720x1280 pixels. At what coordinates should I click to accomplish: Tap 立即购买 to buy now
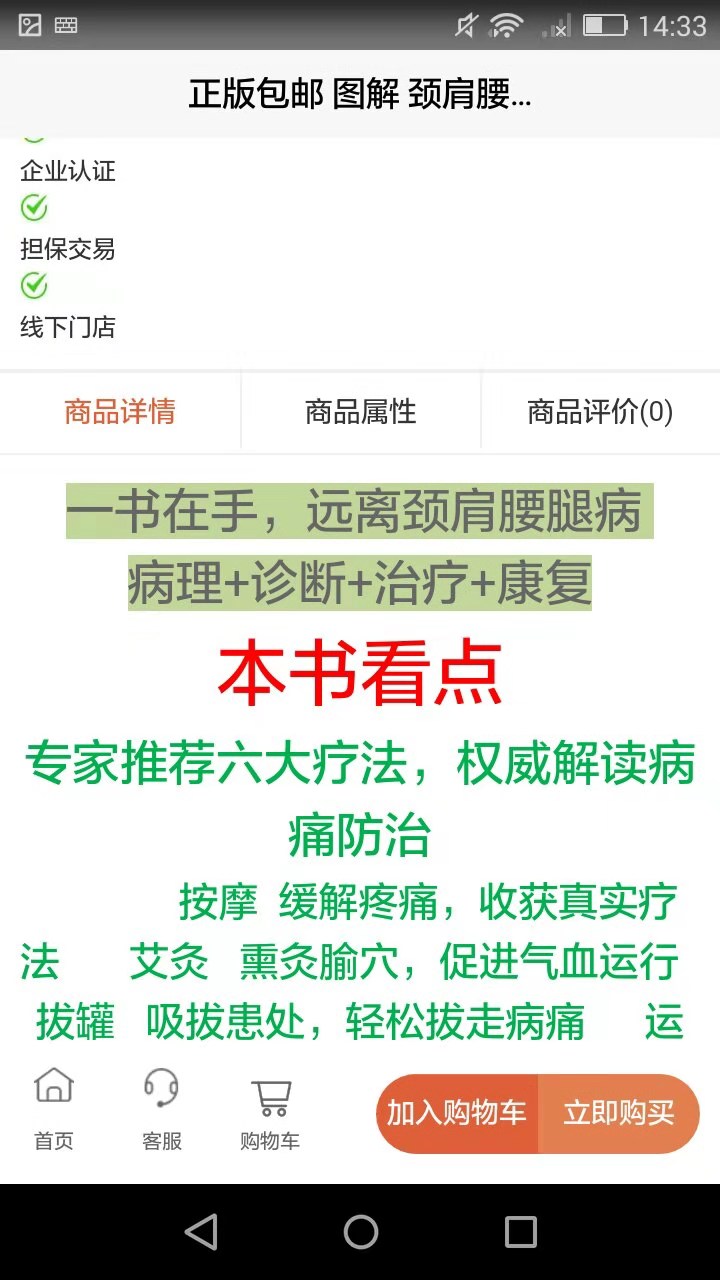coord(619,1113)
